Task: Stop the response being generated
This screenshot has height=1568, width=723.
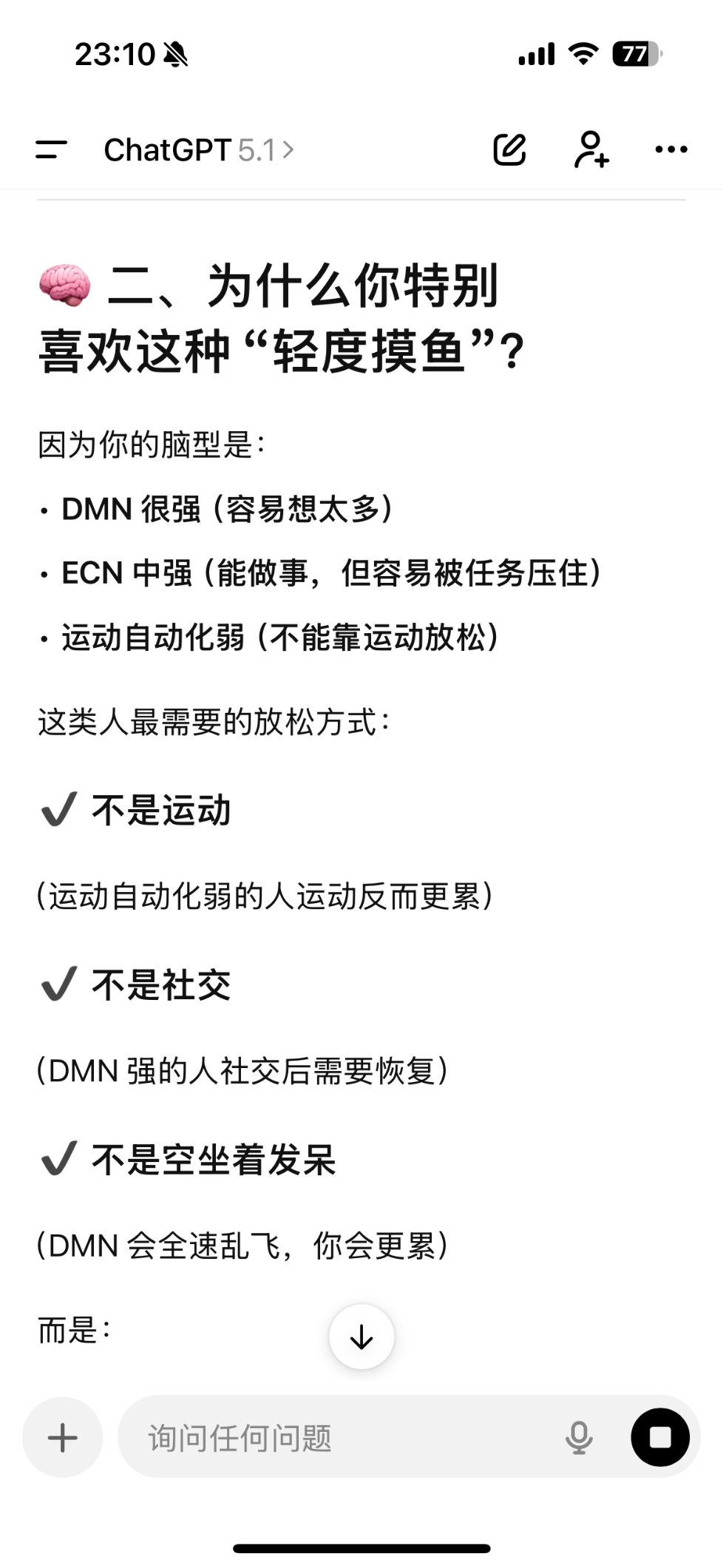Action: (x=660, y=1437)
